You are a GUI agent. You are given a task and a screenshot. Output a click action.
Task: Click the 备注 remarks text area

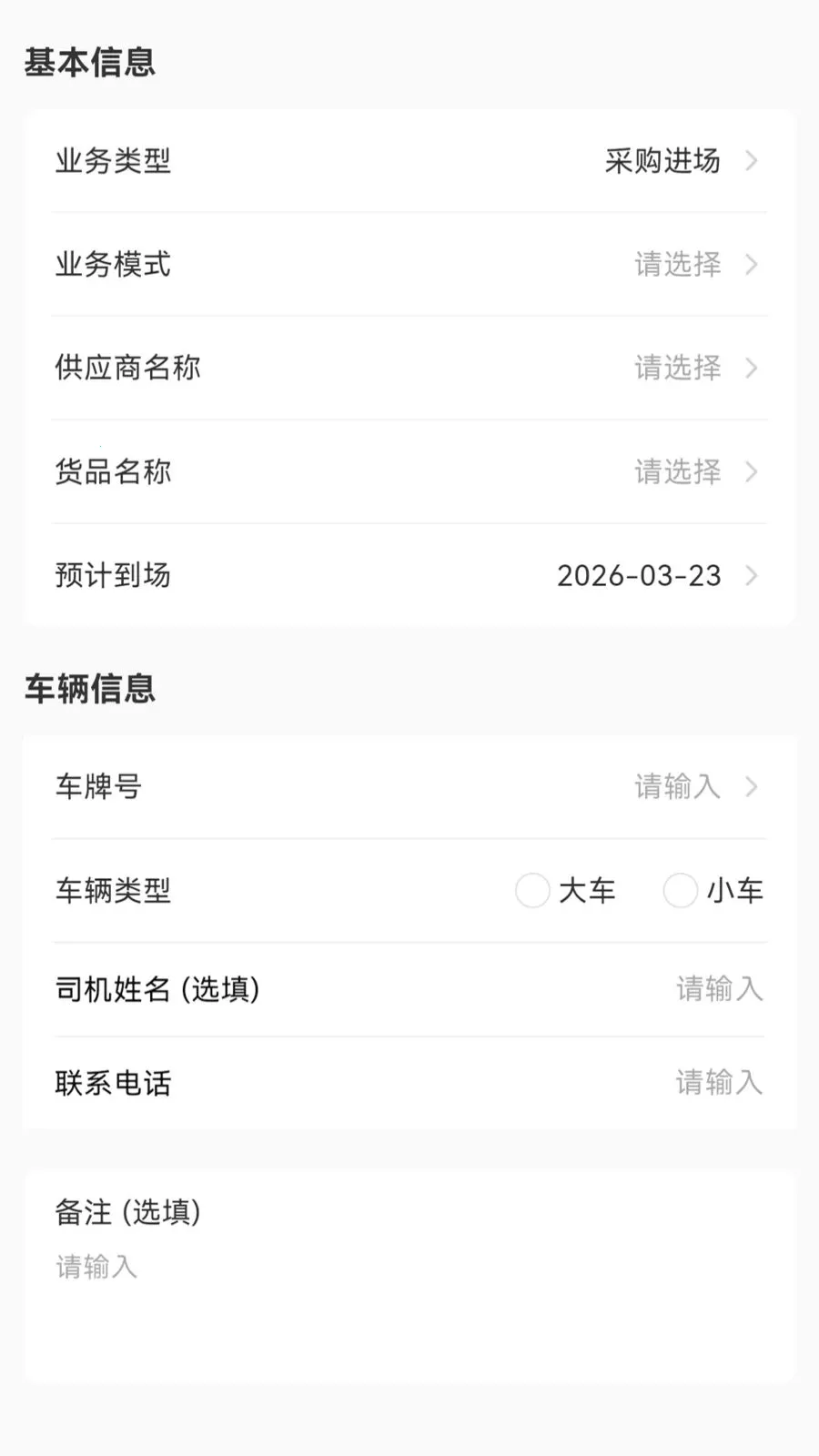coord(409,1268)
